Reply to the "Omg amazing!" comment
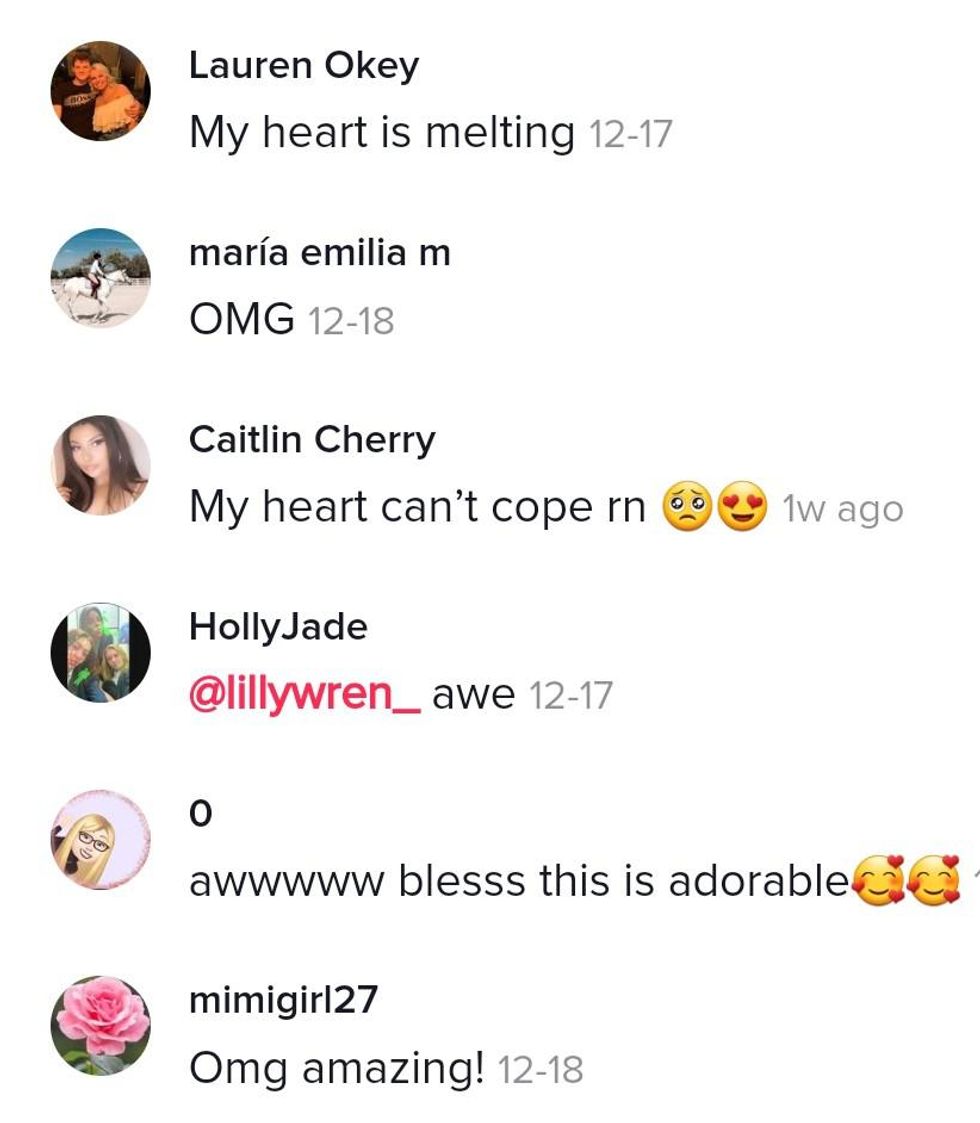 click(336, 1068)
